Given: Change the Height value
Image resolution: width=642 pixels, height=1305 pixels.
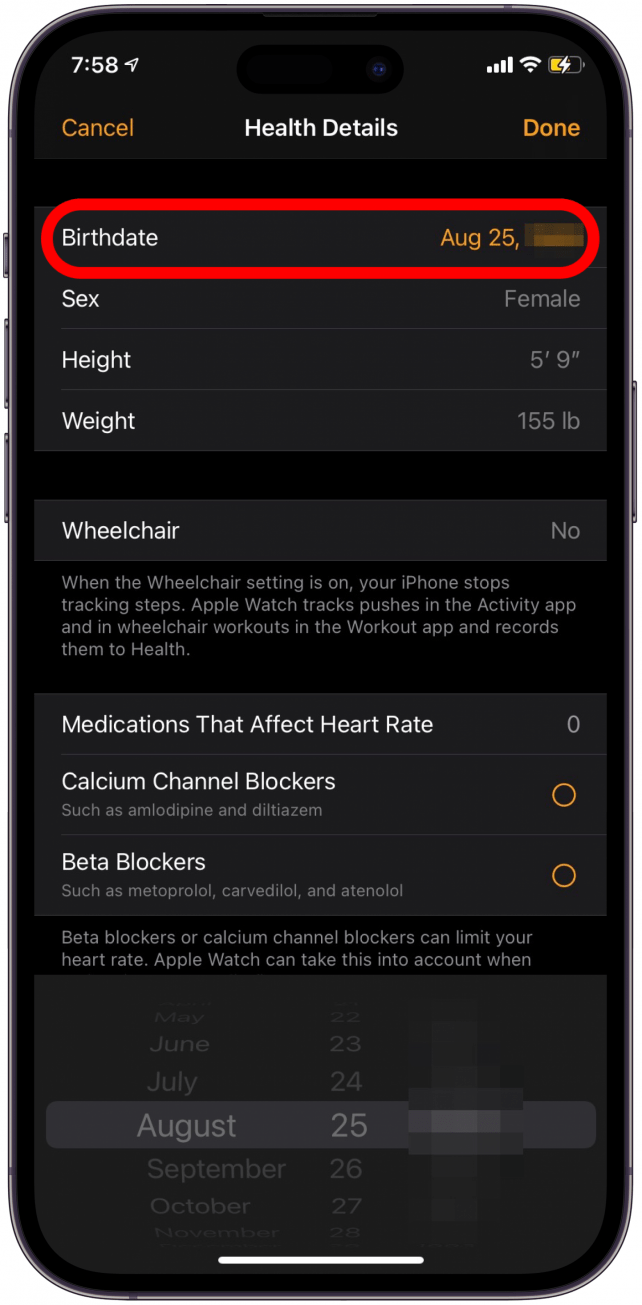Looking at the screenshot, I should point(320,360).
